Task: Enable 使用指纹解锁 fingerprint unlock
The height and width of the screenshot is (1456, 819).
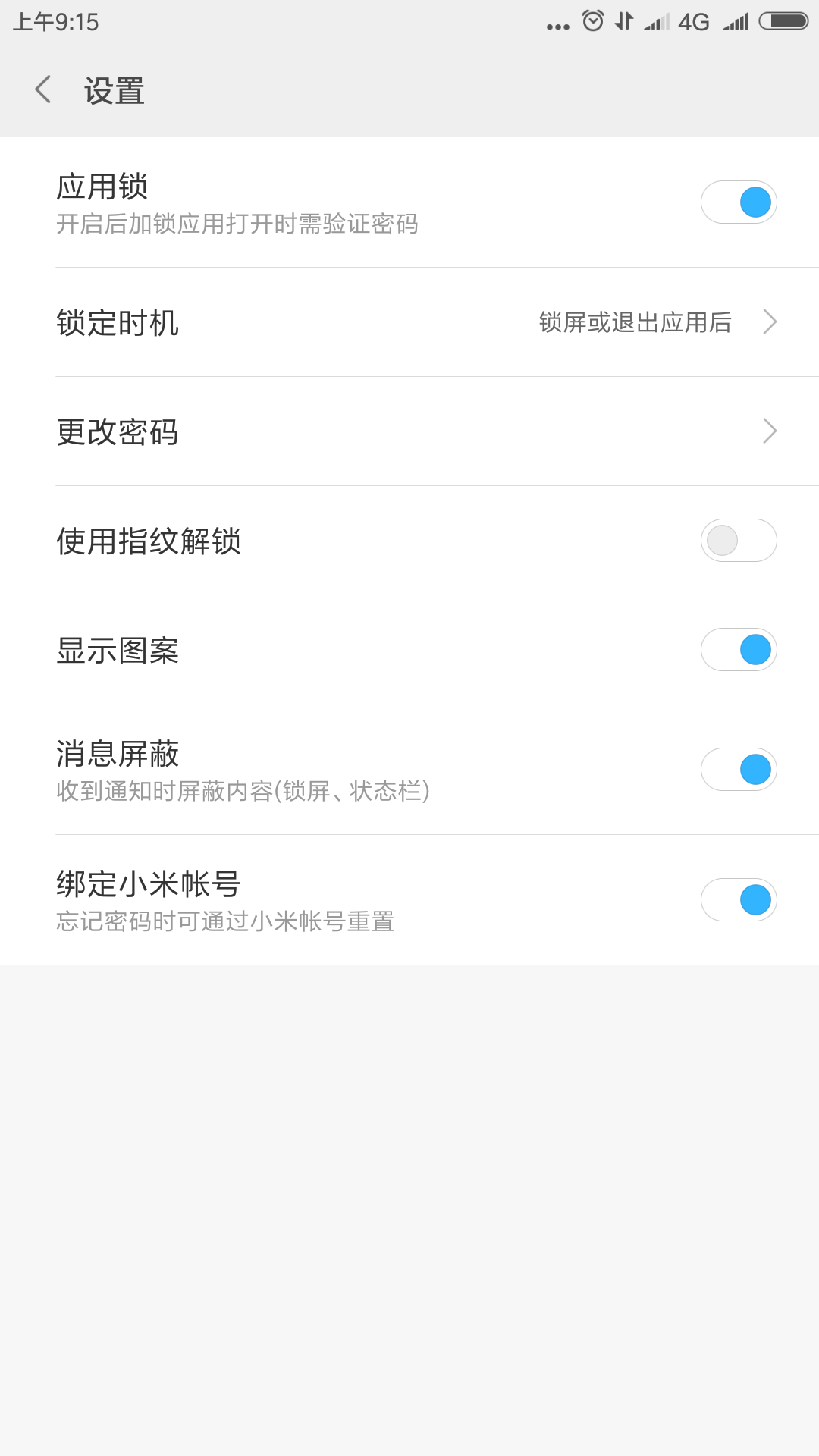Action: 739,541
